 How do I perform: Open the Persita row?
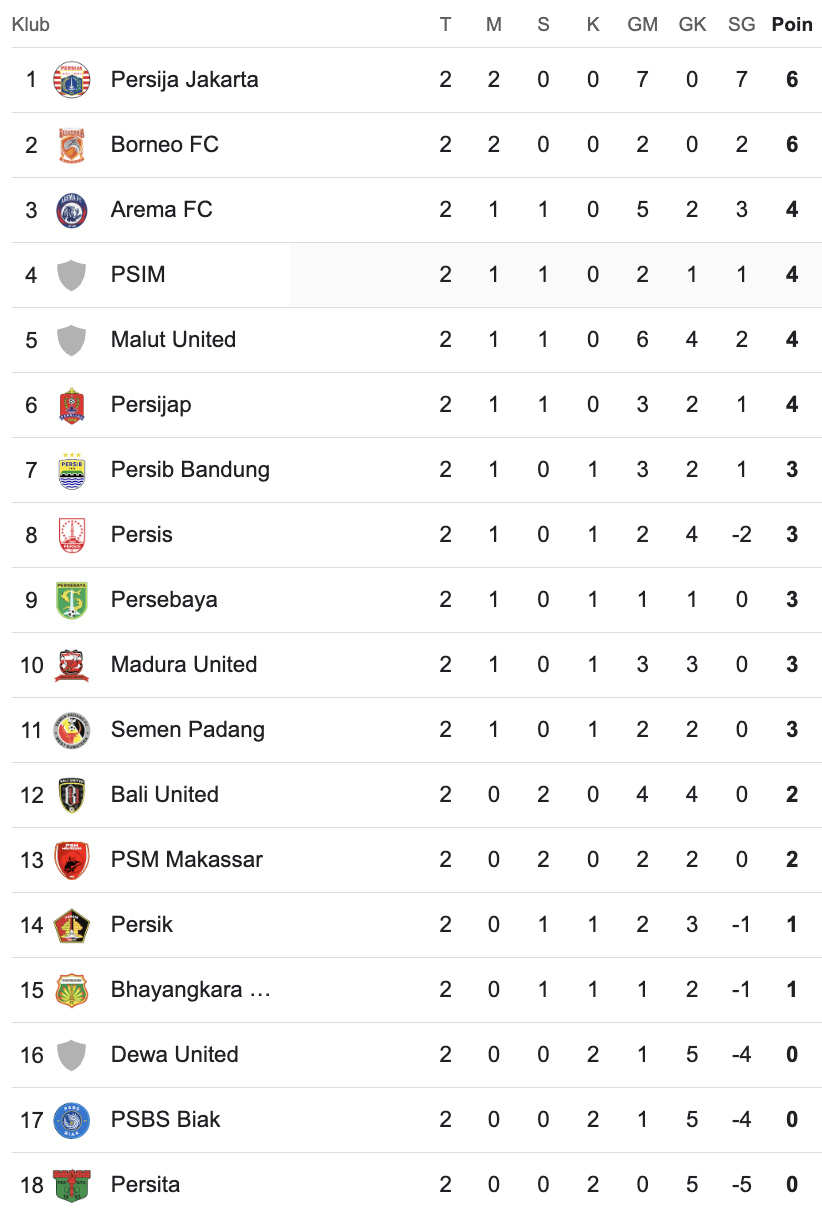click(145, 1185)
